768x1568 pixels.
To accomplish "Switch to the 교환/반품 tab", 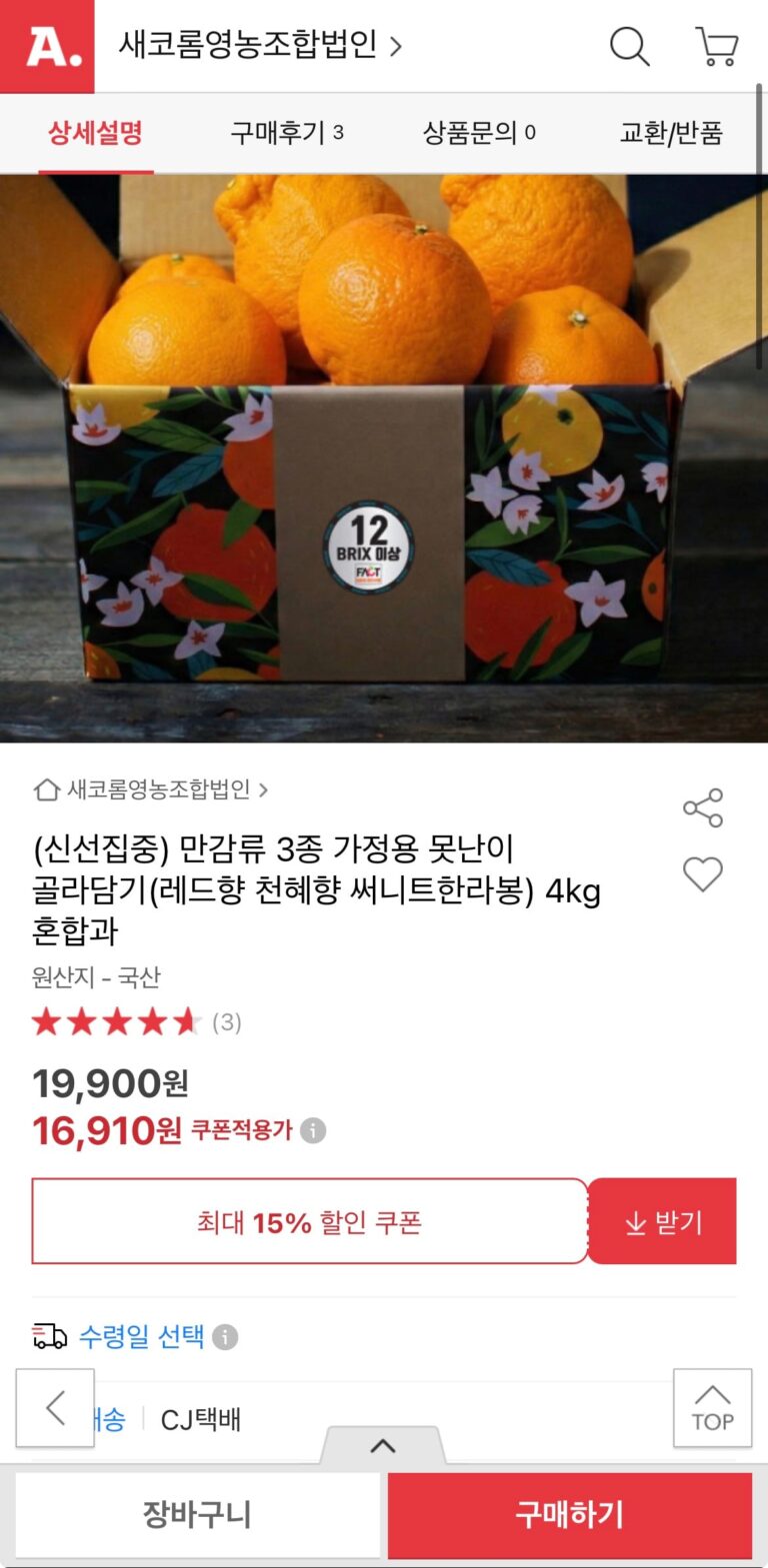I will tap(671, 133).
